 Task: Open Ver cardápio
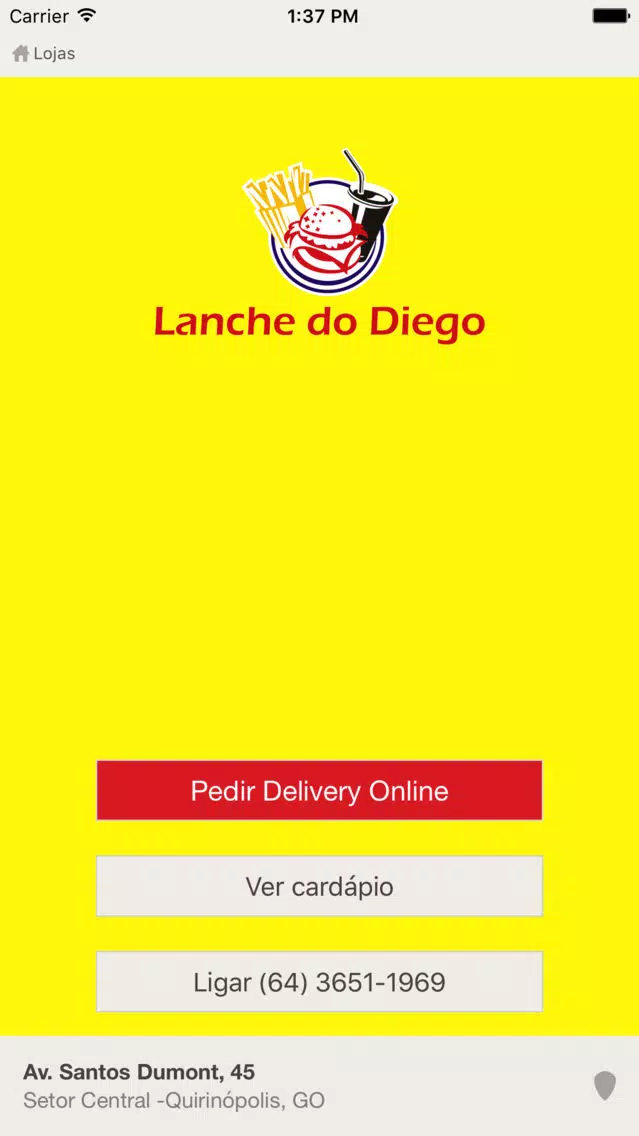[319, 886]
